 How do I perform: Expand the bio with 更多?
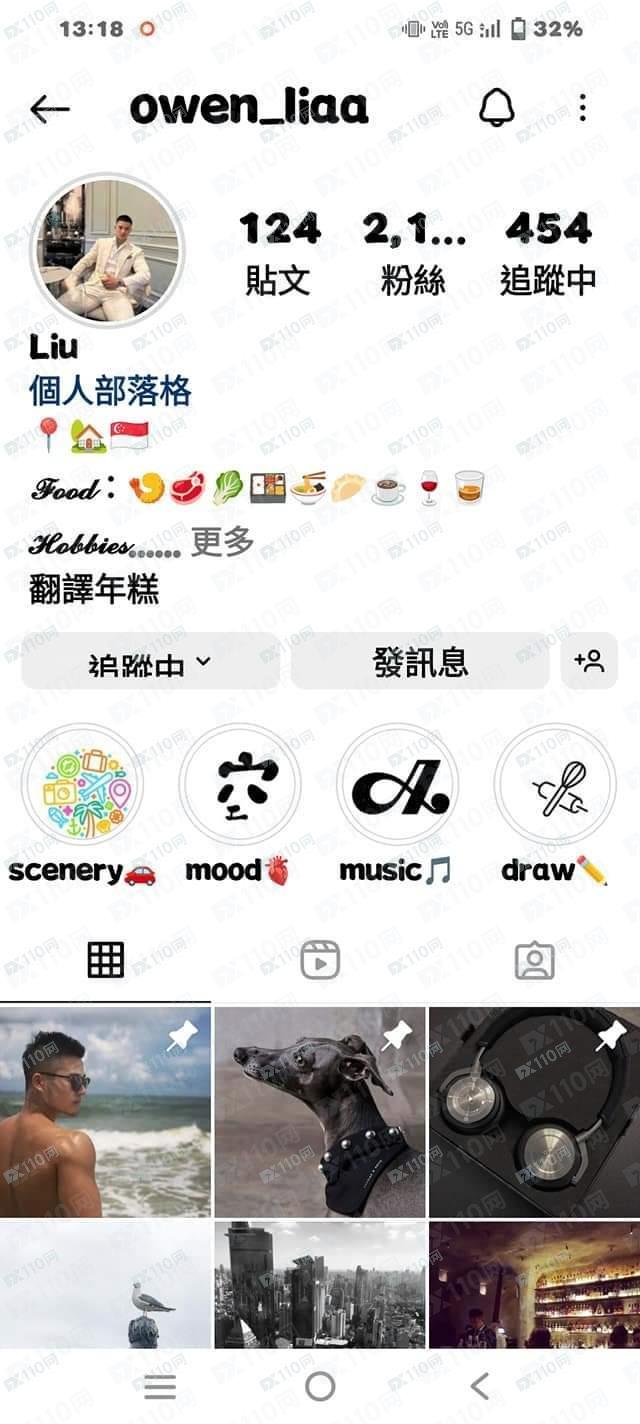click(222, 542)
